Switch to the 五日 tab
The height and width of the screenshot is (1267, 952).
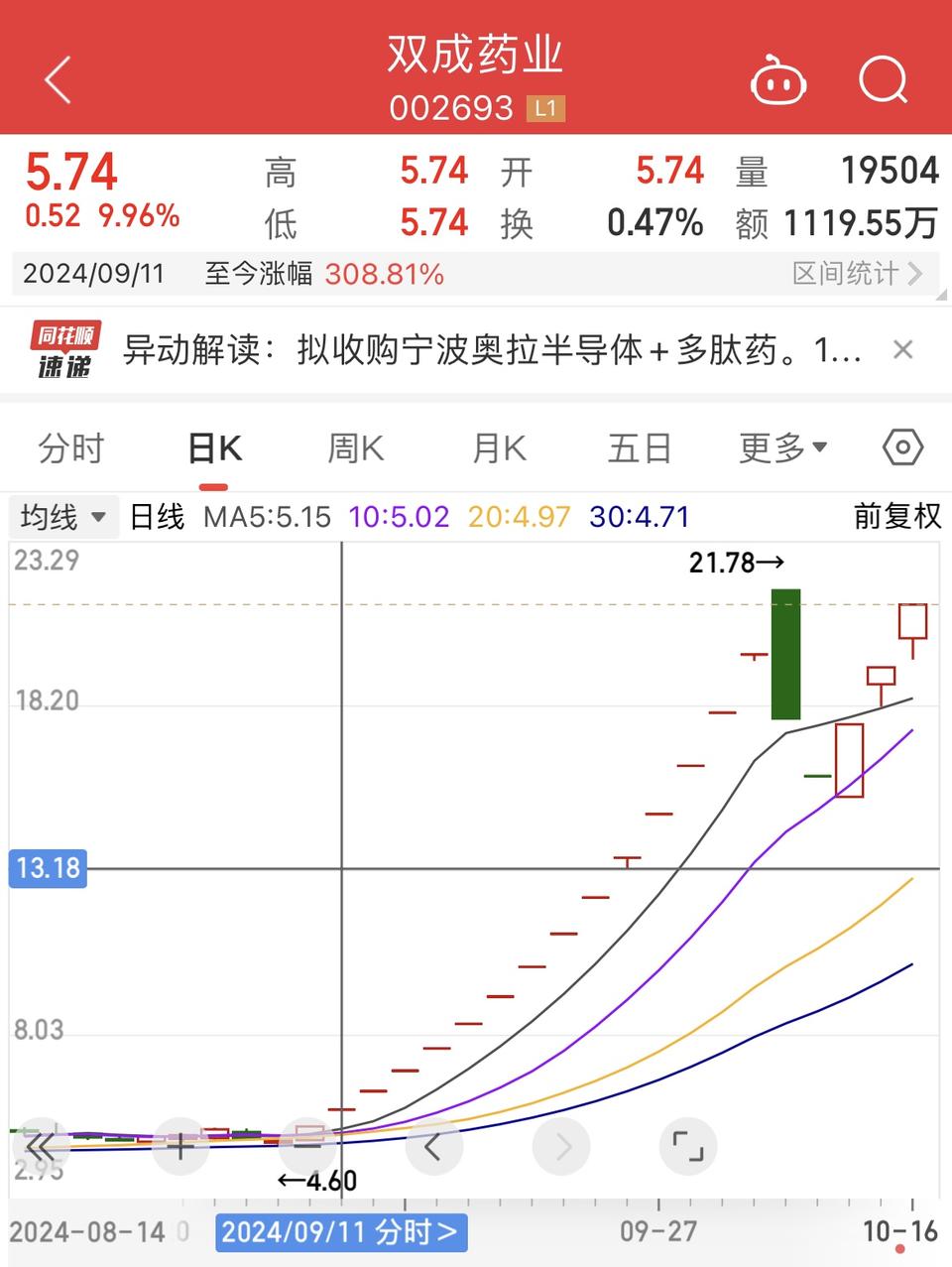(640, 448)
